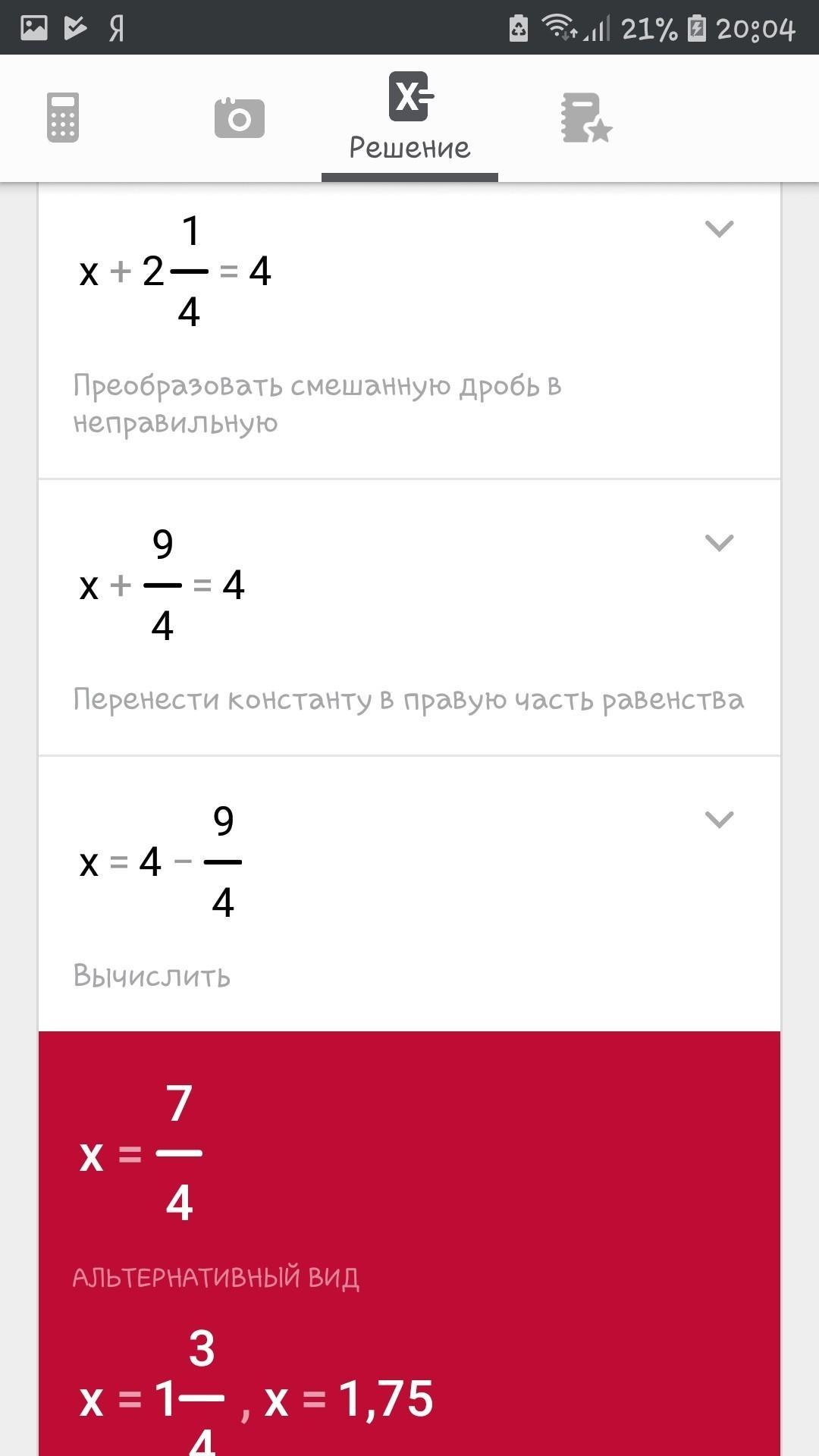Expand the Вычислить step details
Viewport: 819px width, 1456px height.
click(x=719, y=820)
